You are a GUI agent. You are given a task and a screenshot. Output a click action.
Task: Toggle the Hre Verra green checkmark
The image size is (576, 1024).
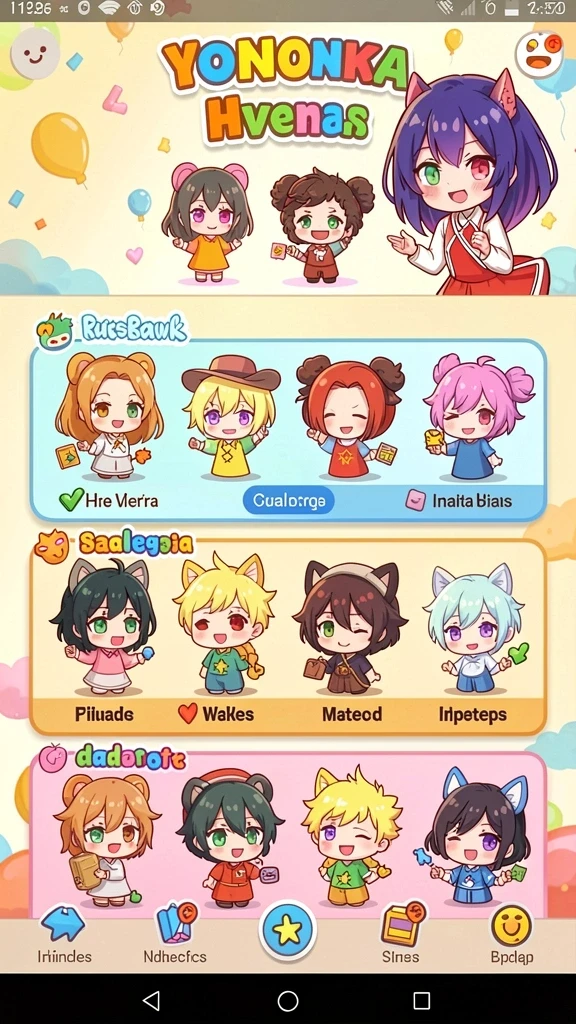point(71,501)
